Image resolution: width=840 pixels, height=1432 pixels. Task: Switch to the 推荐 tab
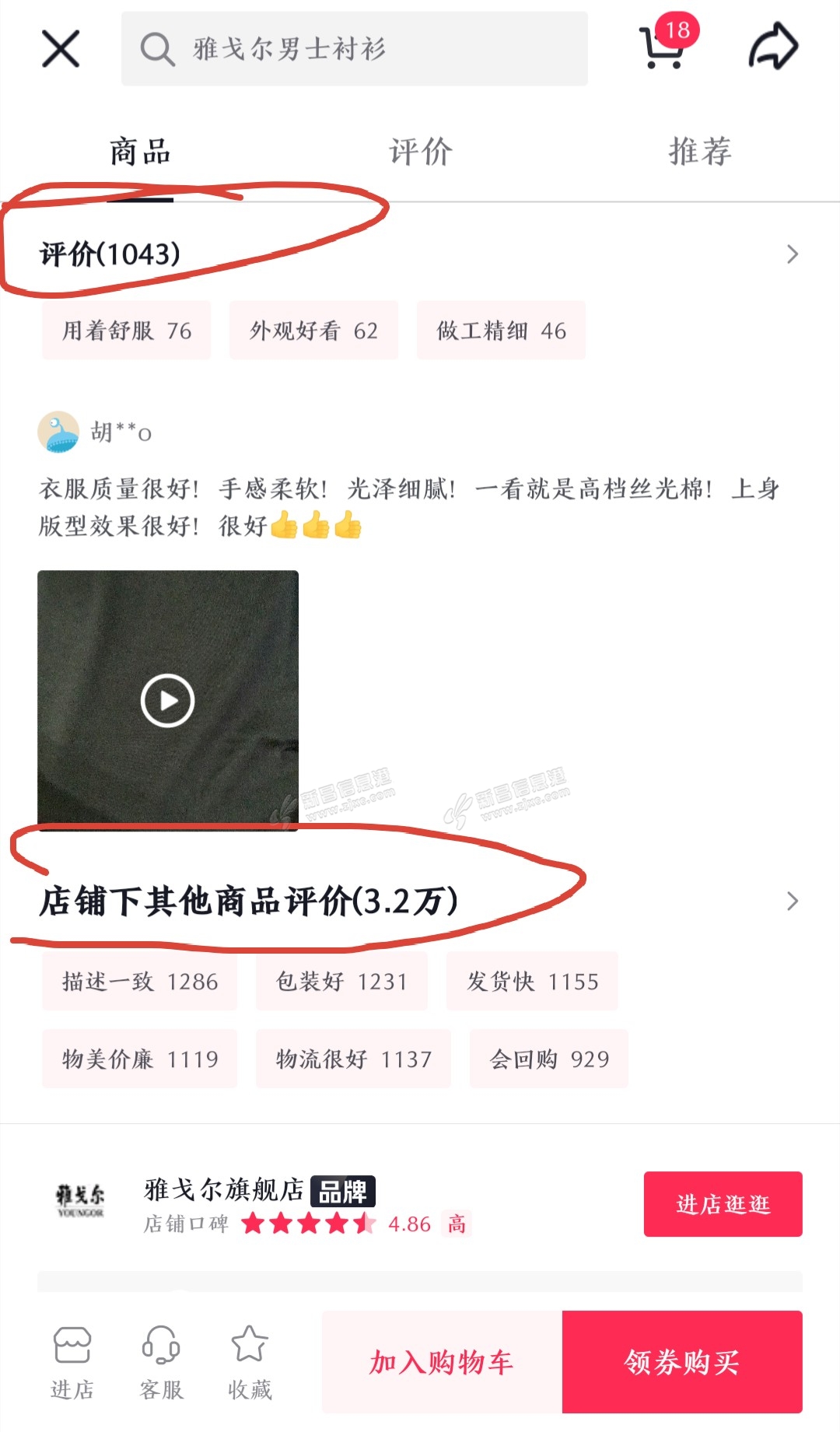700,152
